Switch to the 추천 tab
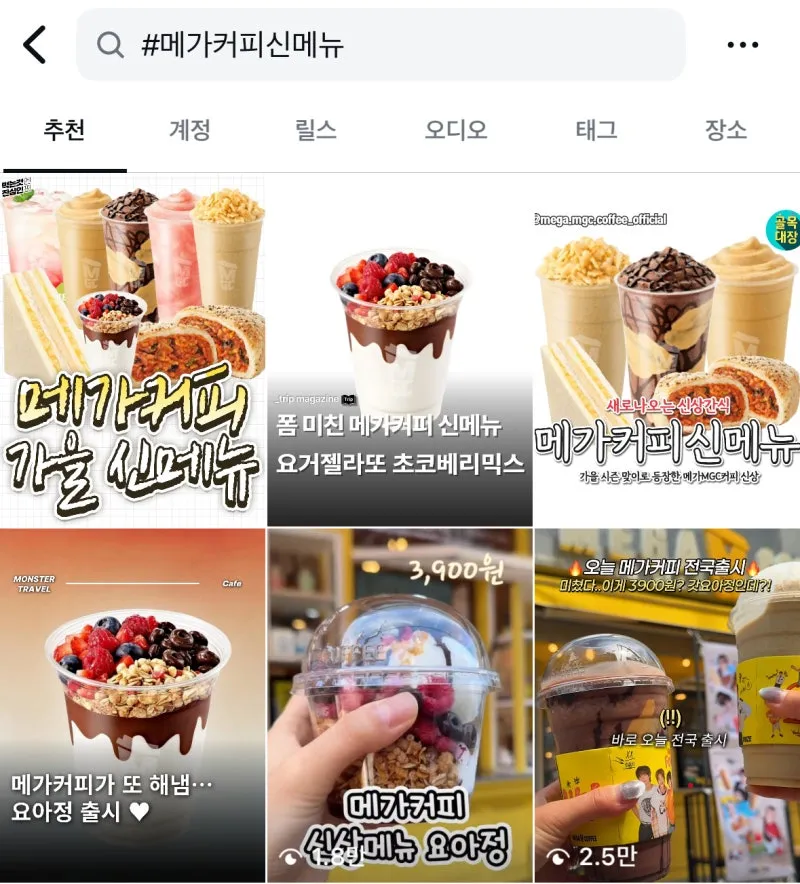Viewport: 800px width, 884px height. (x=64, y=130)
